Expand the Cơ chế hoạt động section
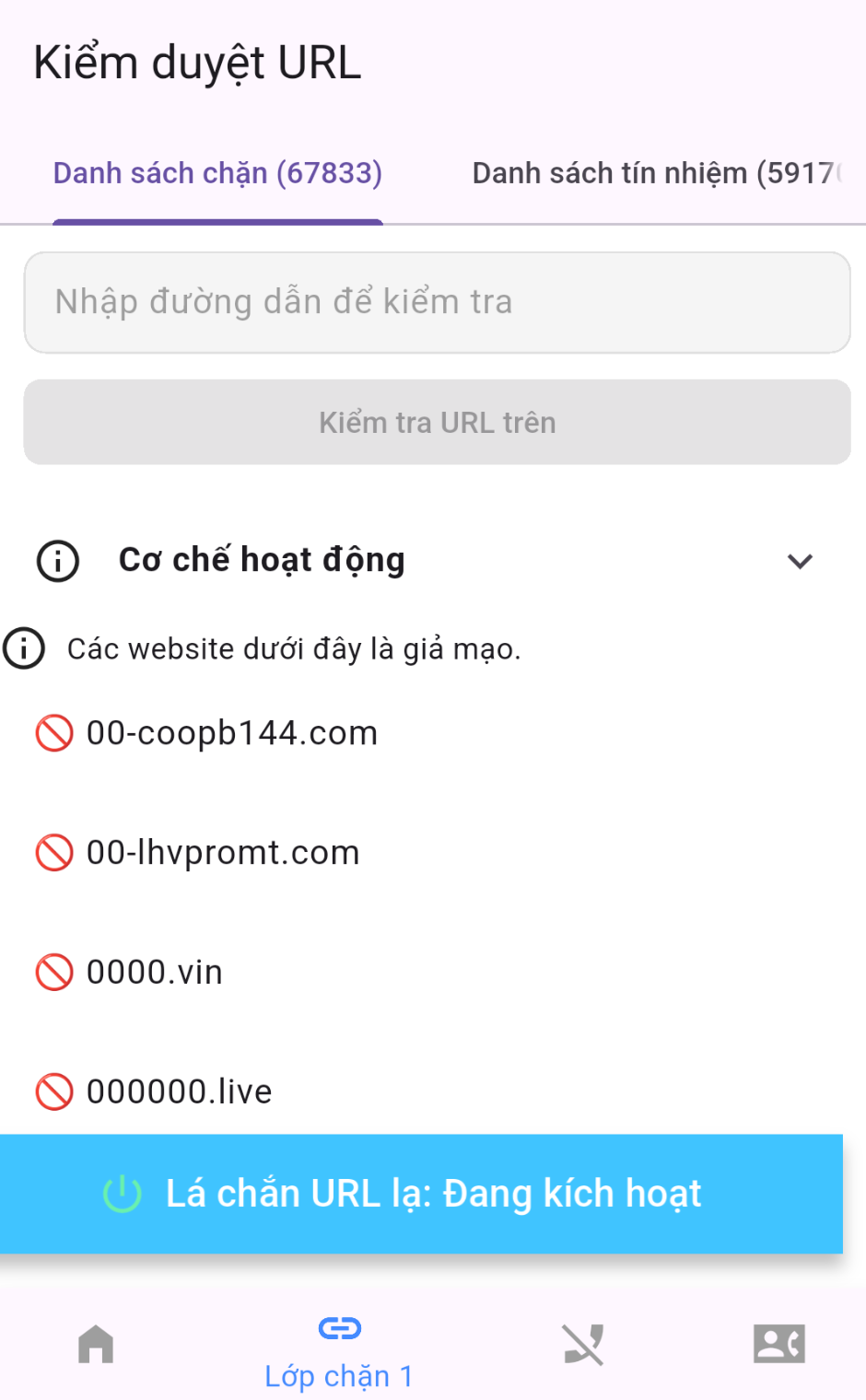 tap(800, 561)
